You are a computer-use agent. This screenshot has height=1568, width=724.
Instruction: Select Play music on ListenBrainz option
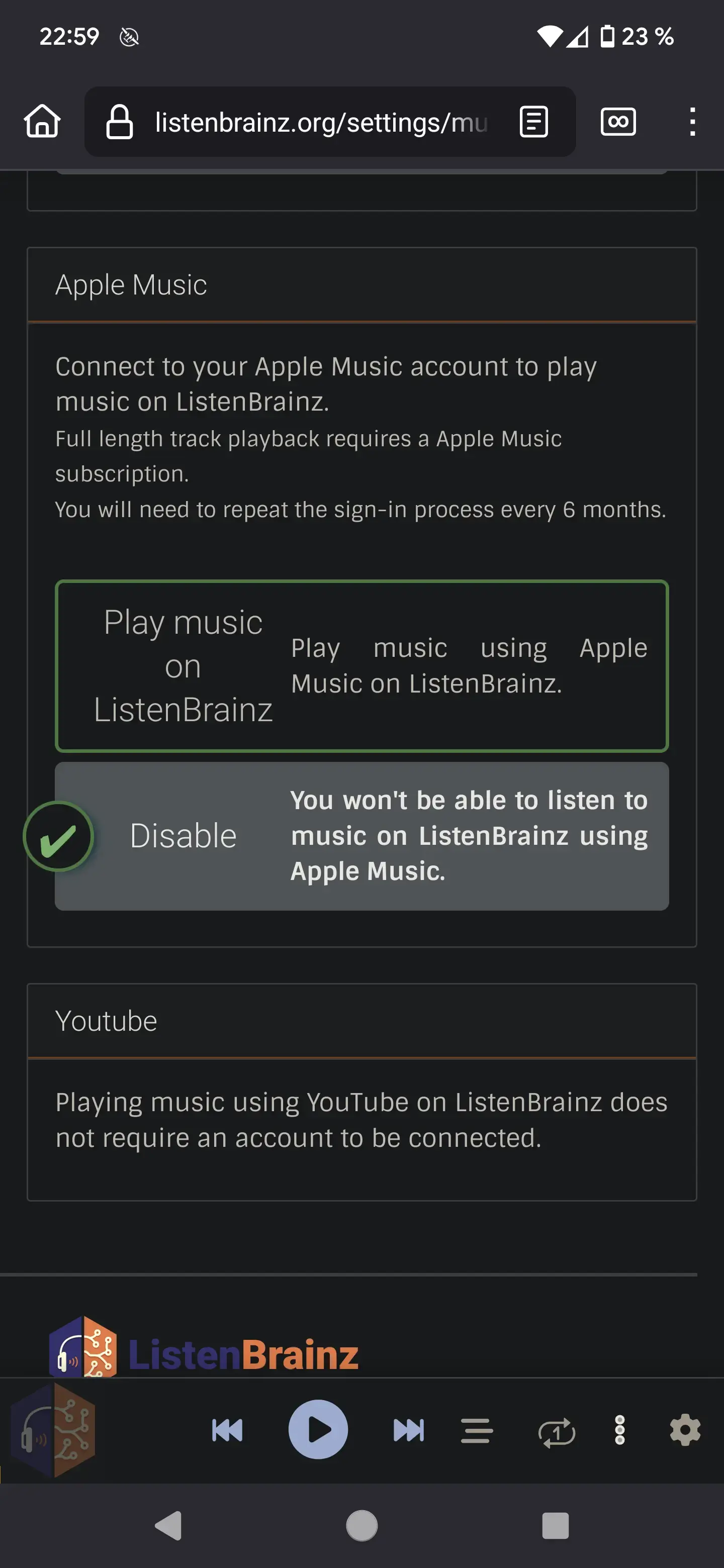[x=361, y=666]
